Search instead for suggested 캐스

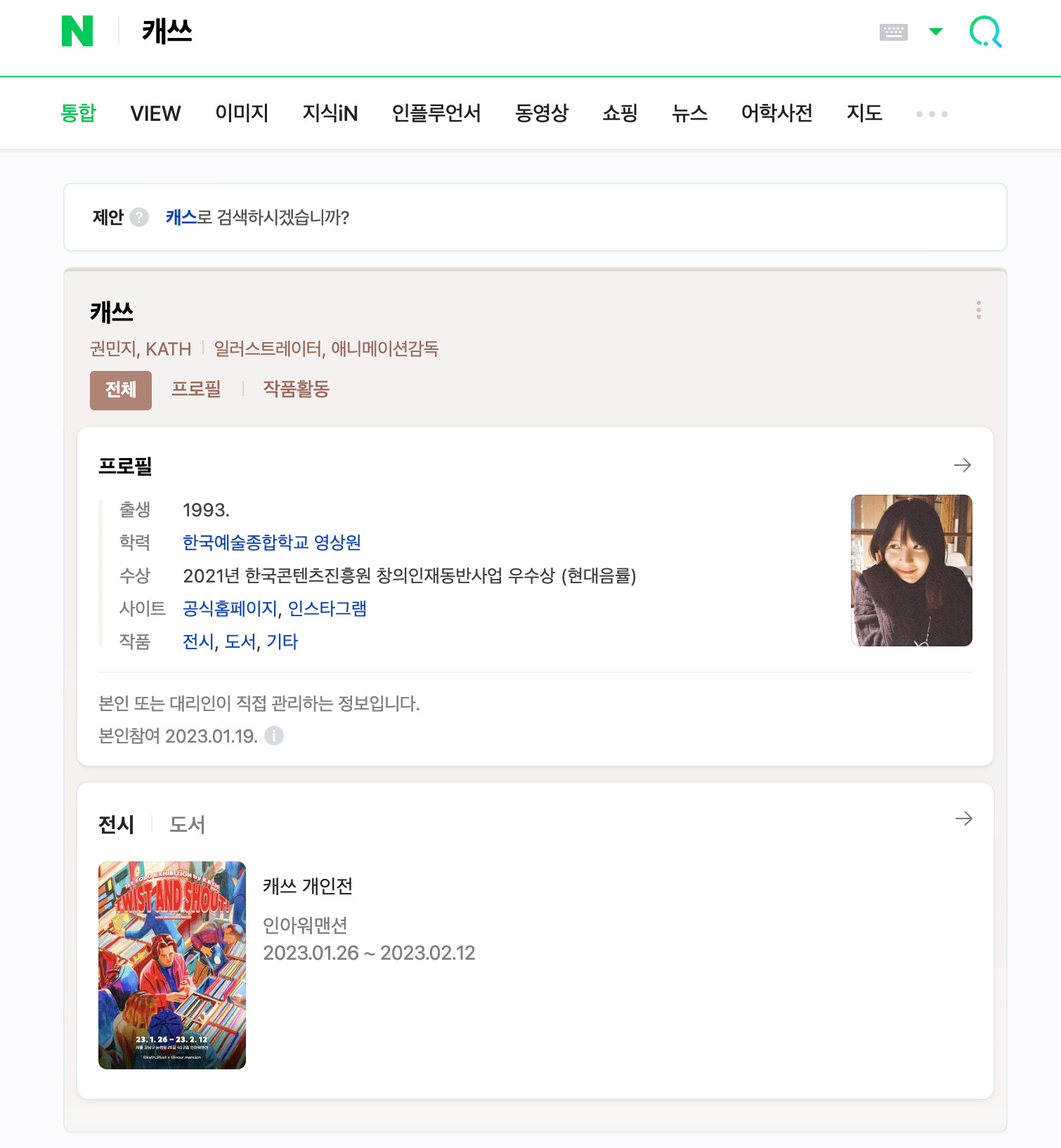[181, 217]
